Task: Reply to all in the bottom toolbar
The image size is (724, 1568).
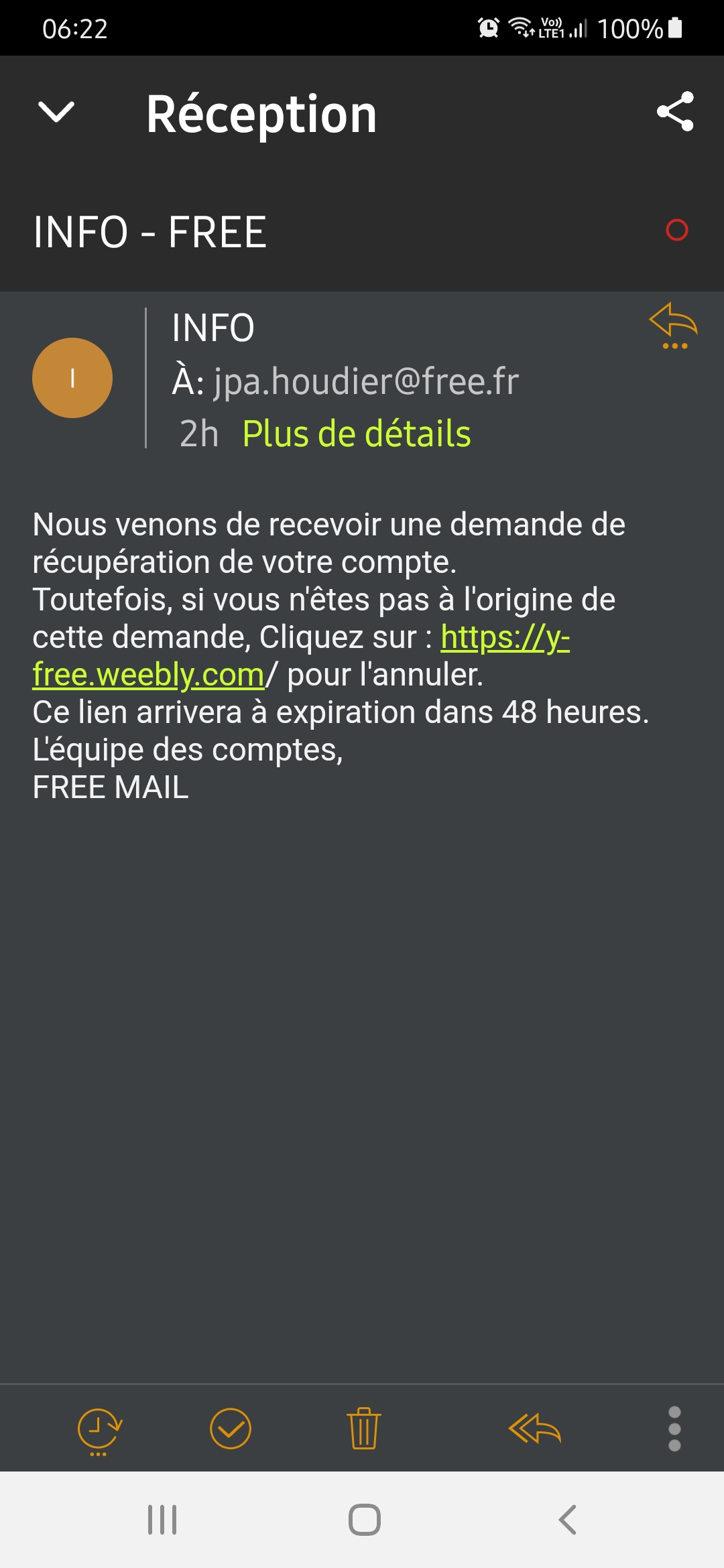Action: pyautogui.click(x=534, y=1429)
